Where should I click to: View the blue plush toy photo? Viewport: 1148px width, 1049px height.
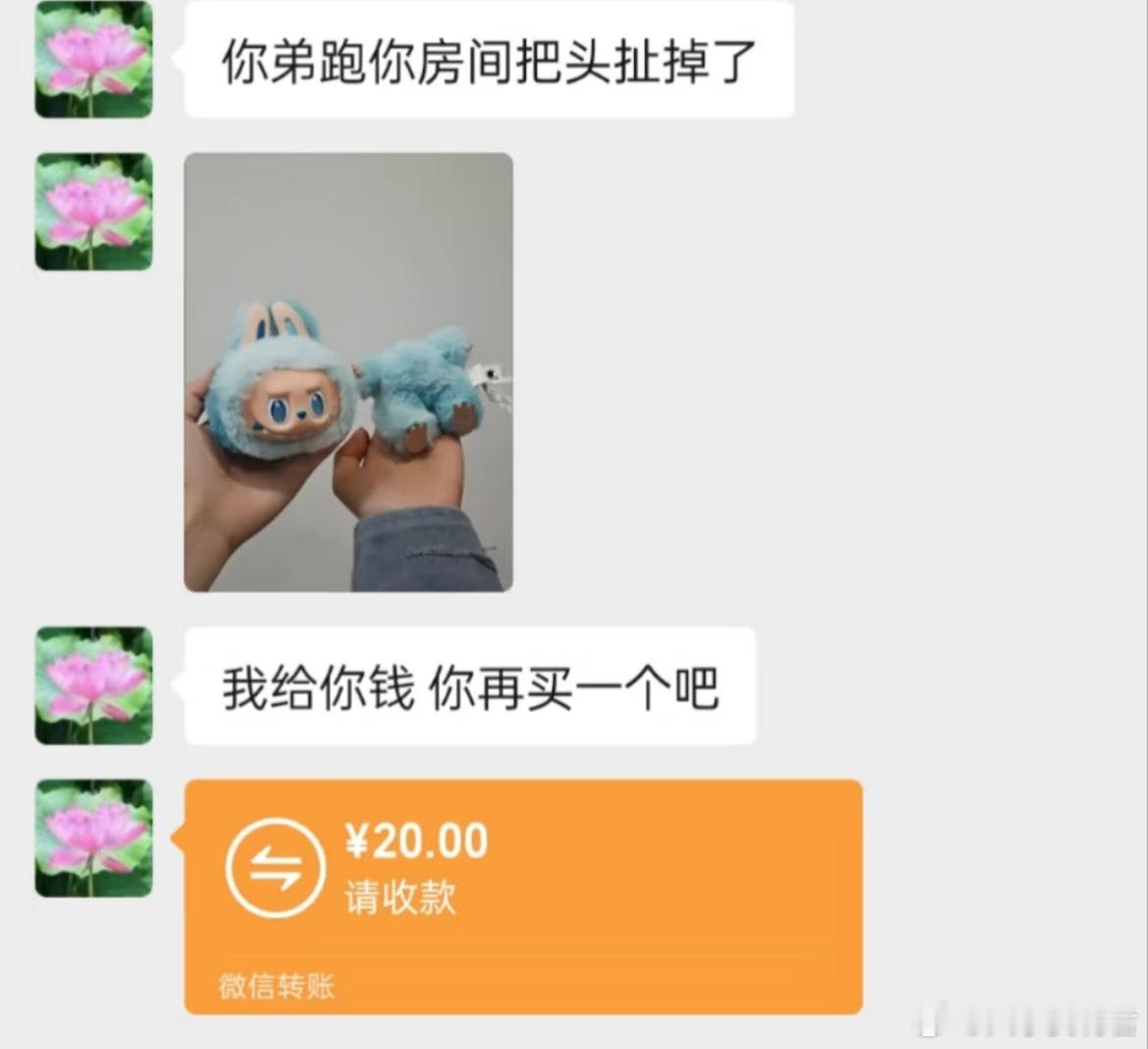click(348, 372)
